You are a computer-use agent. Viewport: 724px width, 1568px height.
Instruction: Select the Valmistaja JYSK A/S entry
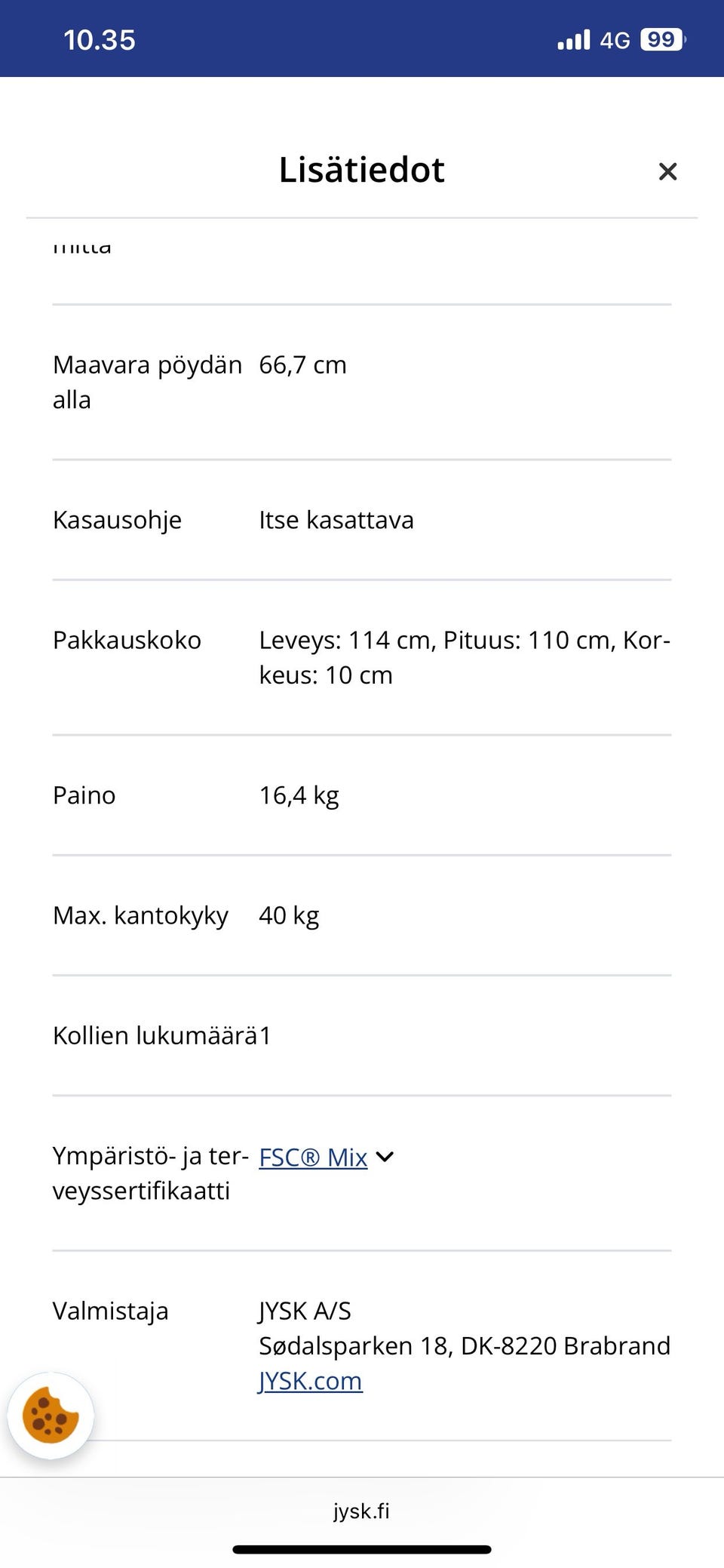pyautogui.click(x=305, y=1311)
